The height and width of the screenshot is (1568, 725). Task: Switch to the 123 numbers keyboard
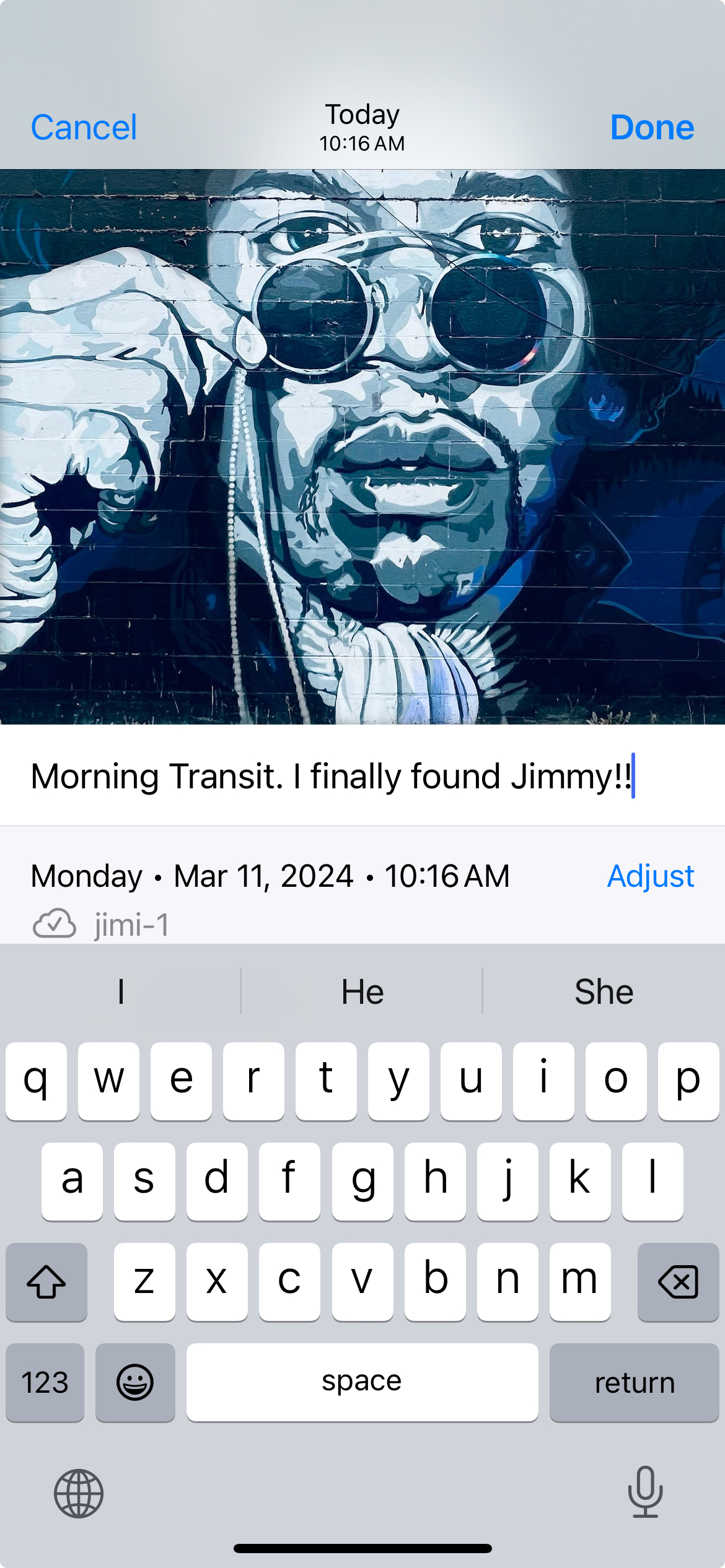[45, 1382]
